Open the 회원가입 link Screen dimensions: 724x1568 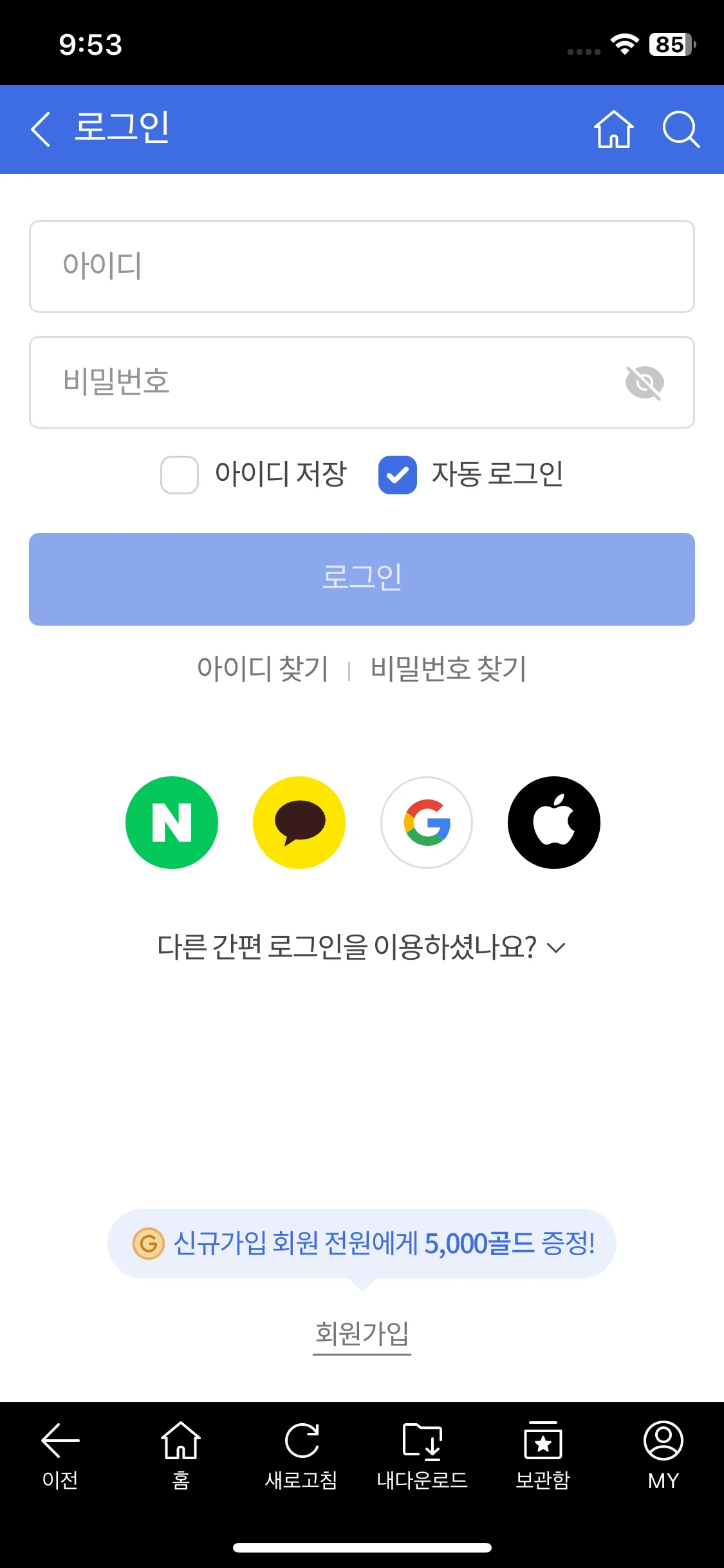coord(362,1334)
